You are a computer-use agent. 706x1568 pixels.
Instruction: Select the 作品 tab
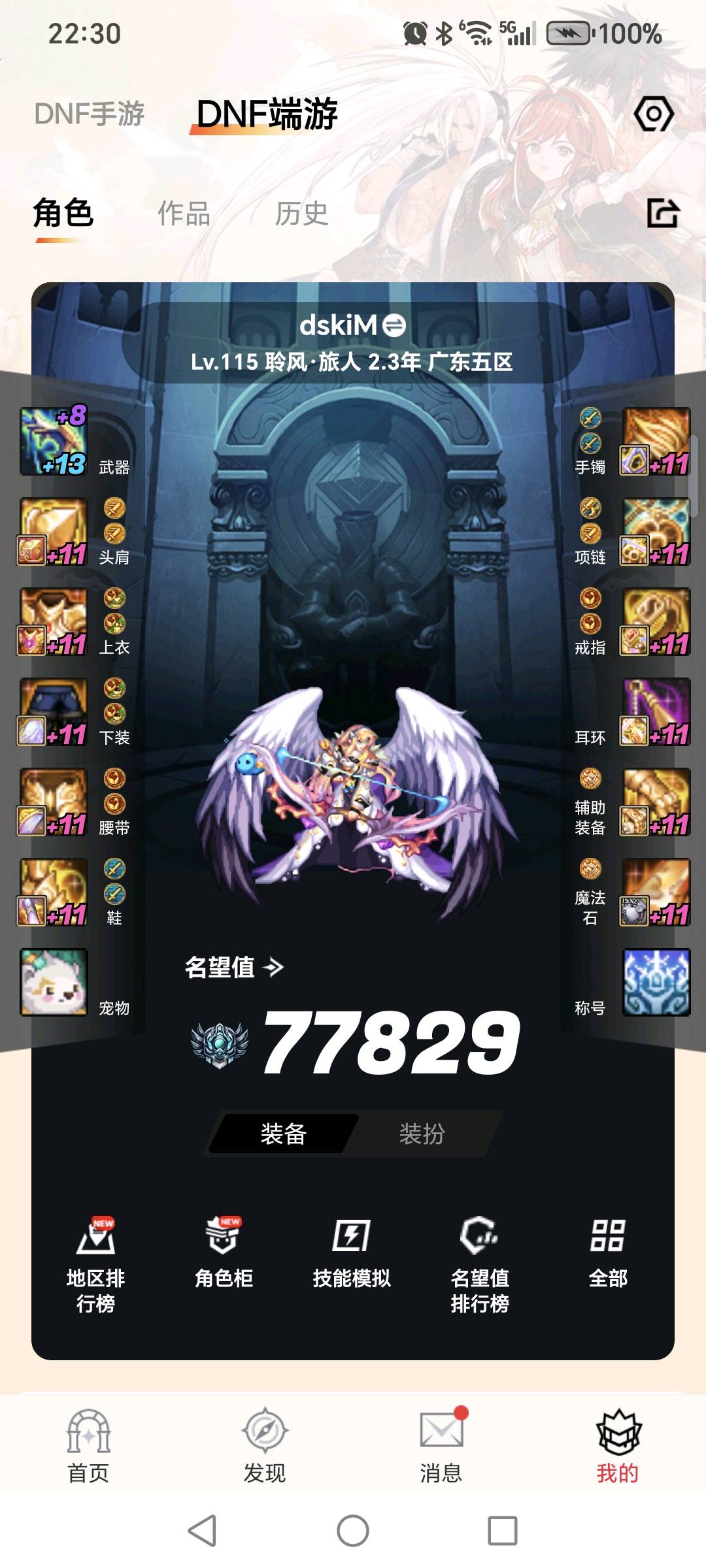(184, 214)
